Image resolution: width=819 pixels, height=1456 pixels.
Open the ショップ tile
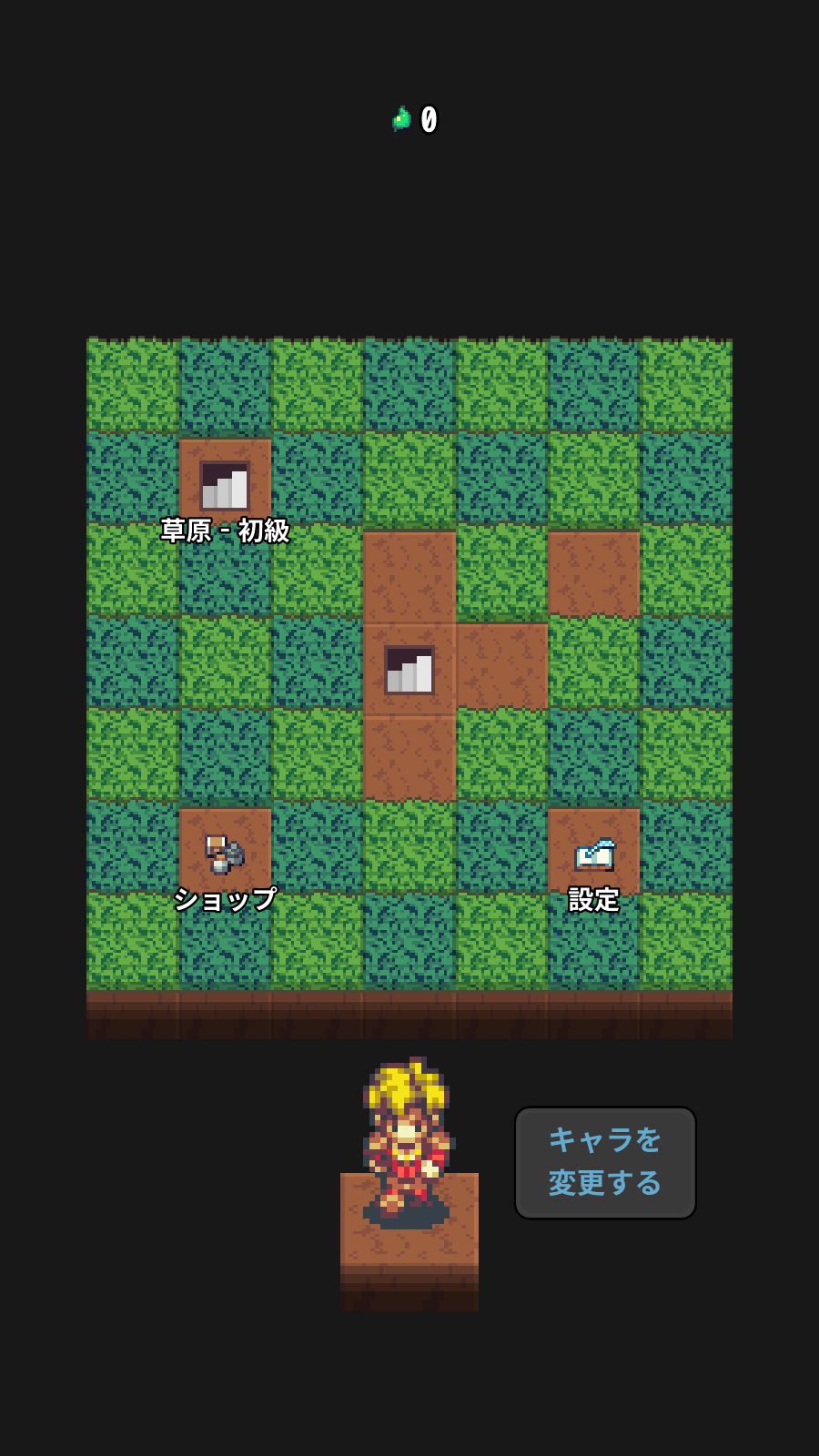pyautogui.click(x=225, y=854)
